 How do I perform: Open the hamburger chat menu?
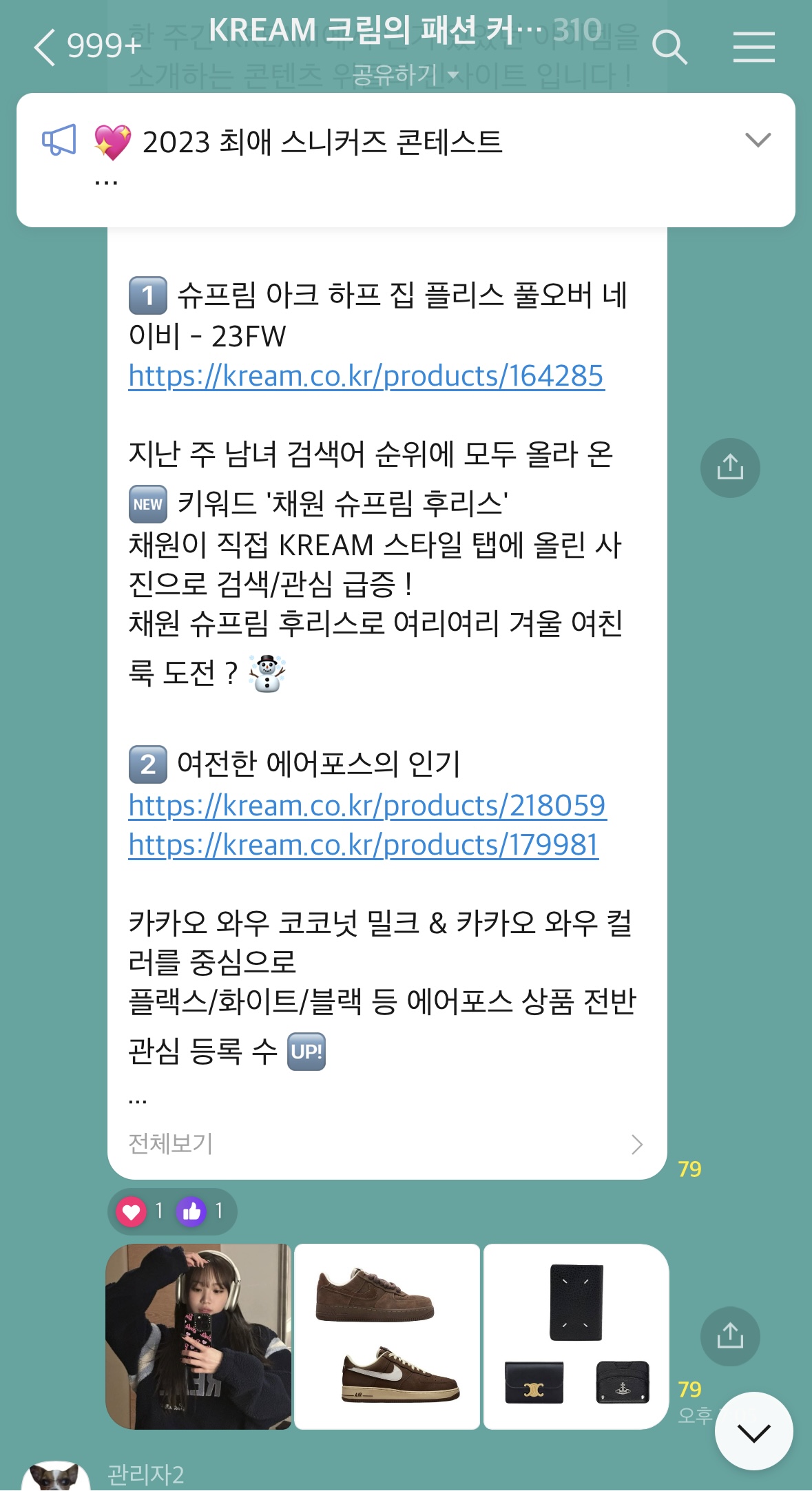coord(753,47)
